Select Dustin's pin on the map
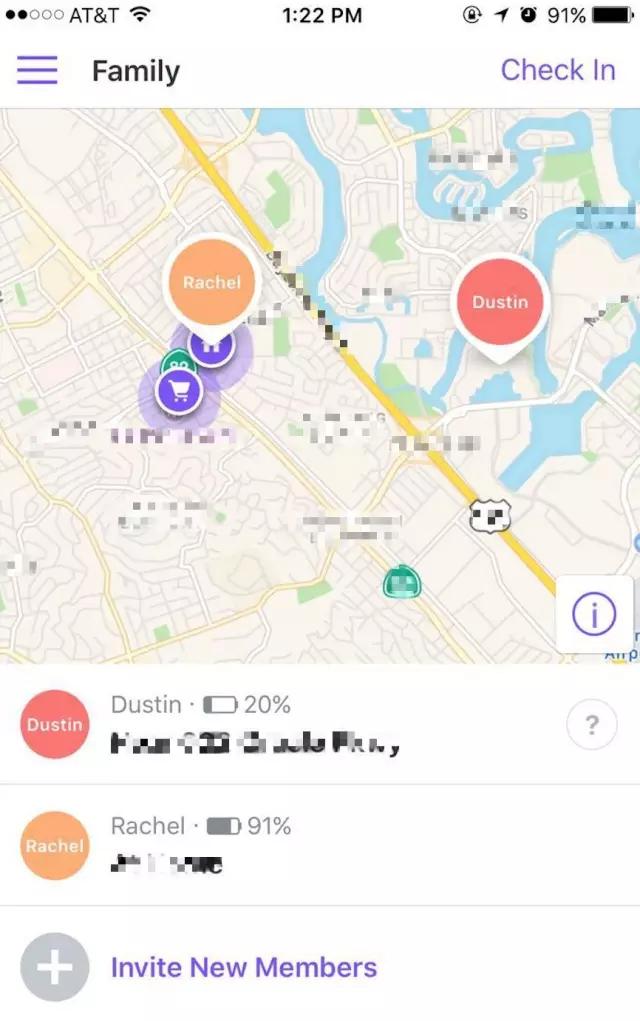640x1021 pixels. tap(500, 302)
